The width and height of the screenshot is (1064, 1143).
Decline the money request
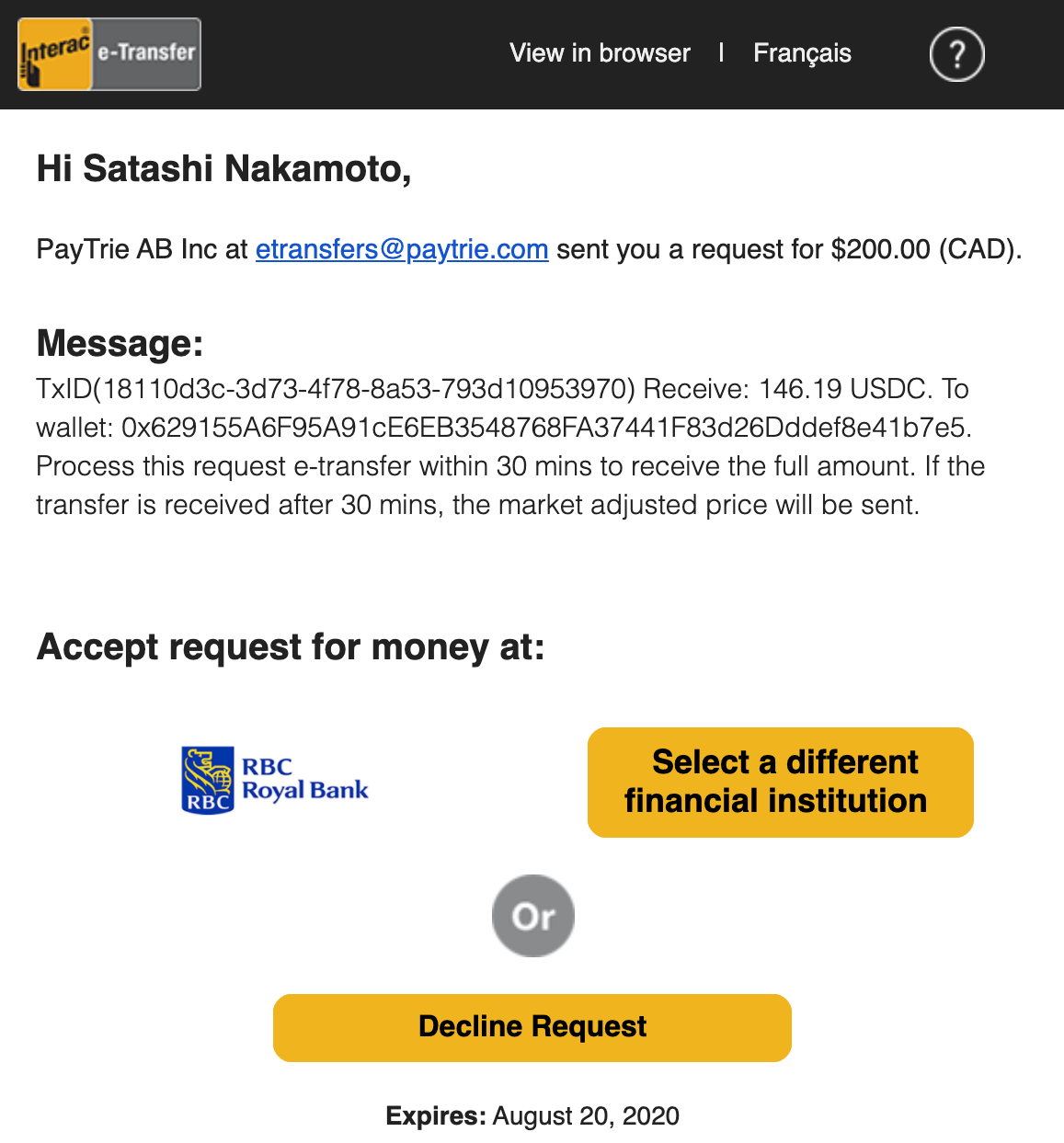tap(532, 1027)
